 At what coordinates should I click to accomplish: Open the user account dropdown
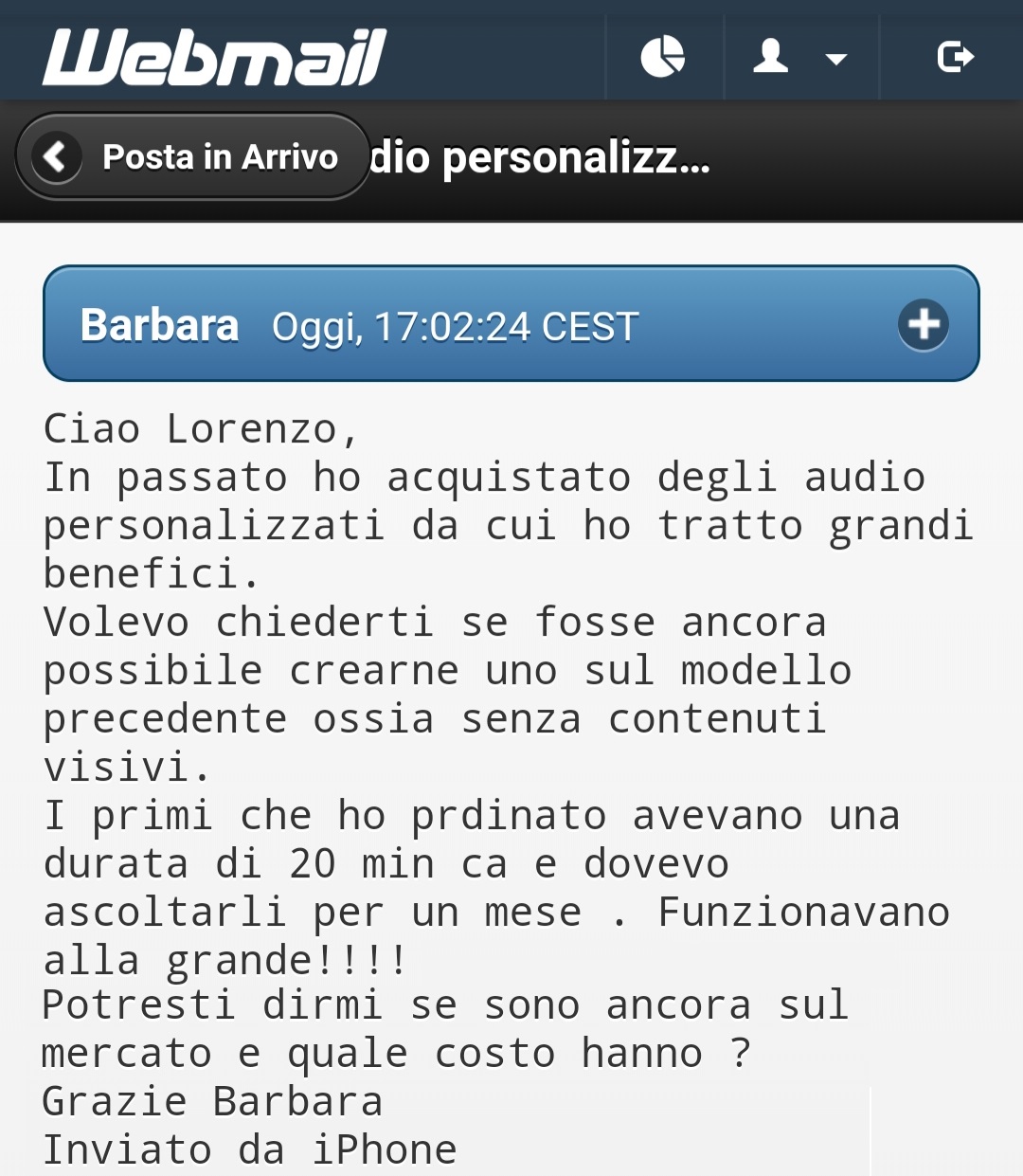tap(799, 56)
